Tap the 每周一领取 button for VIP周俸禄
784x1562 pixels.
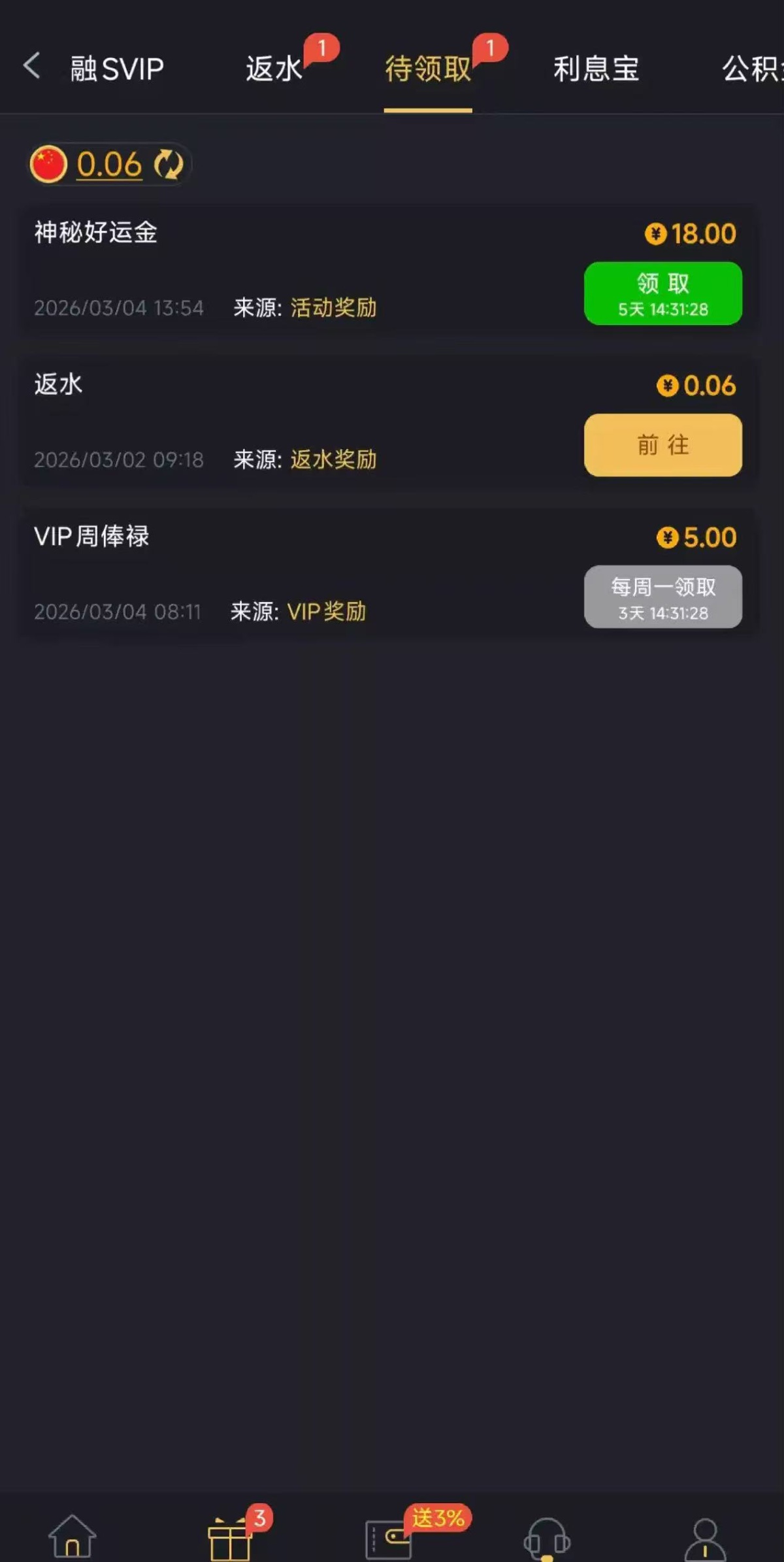(662, 597)
